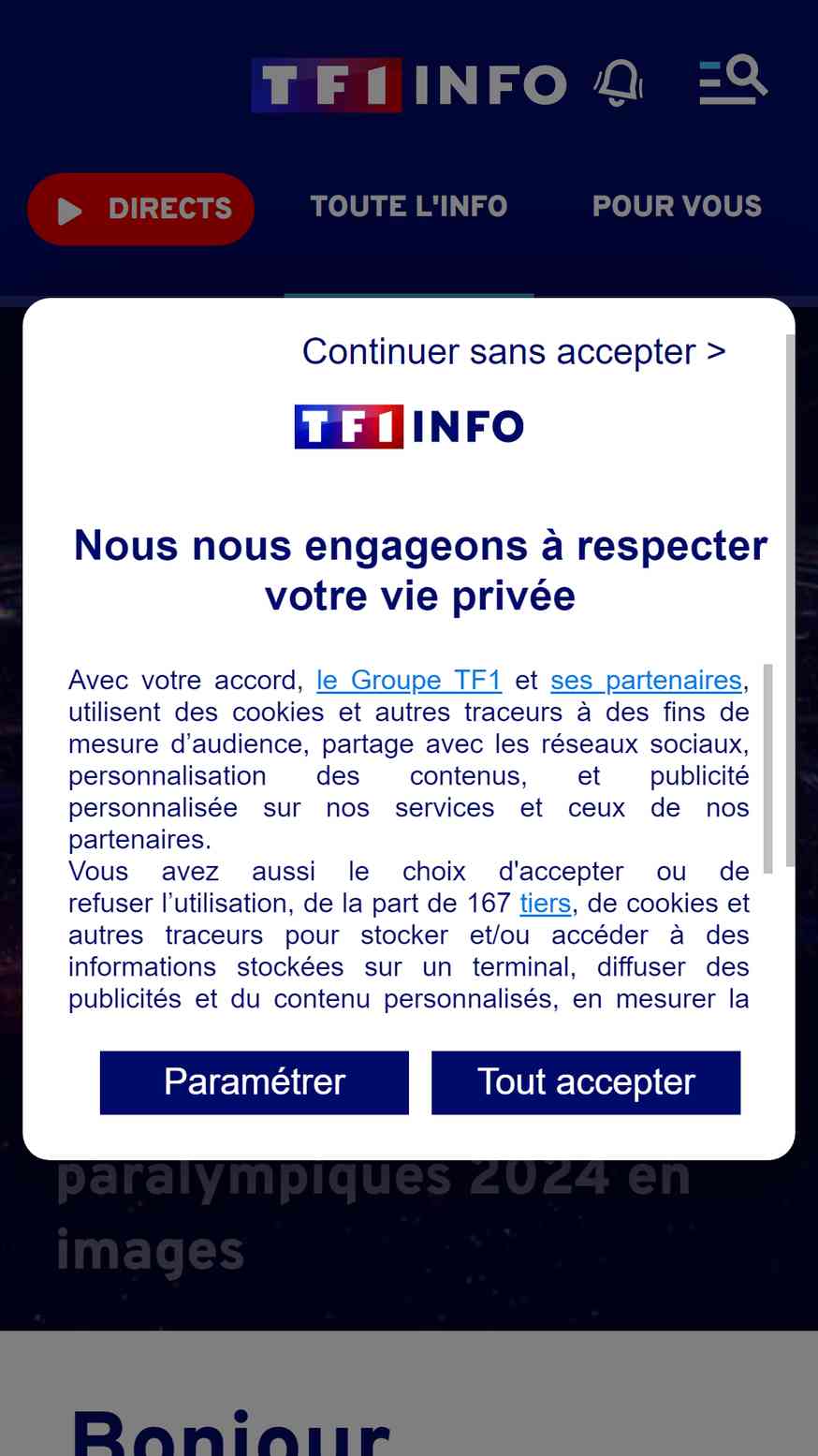The image size is (818, 1456).
Task: Switch to the Toute l'info tab
Action: click(409, 206)
